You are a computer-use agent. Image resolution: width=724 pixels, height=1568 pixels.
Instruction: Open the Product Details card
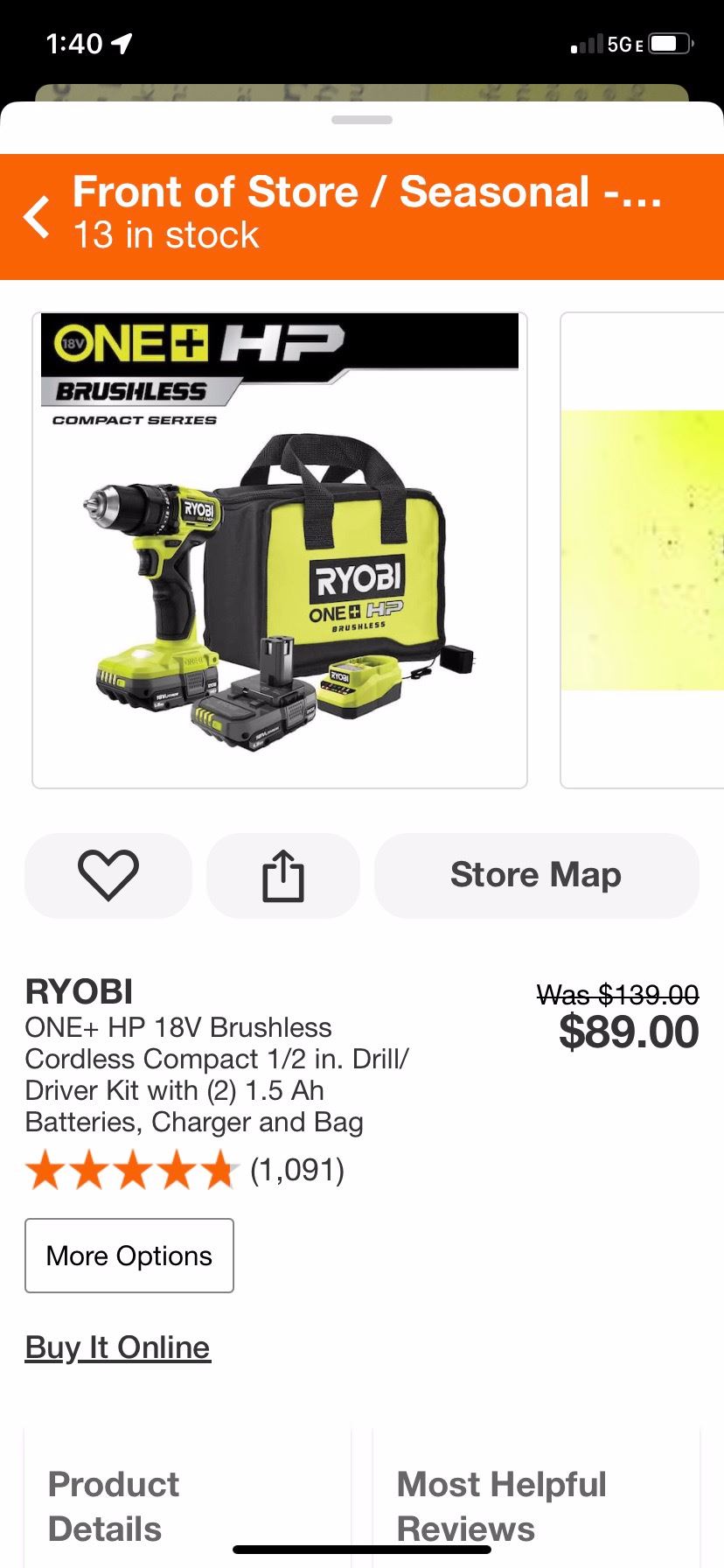[x=187, y=1505]
